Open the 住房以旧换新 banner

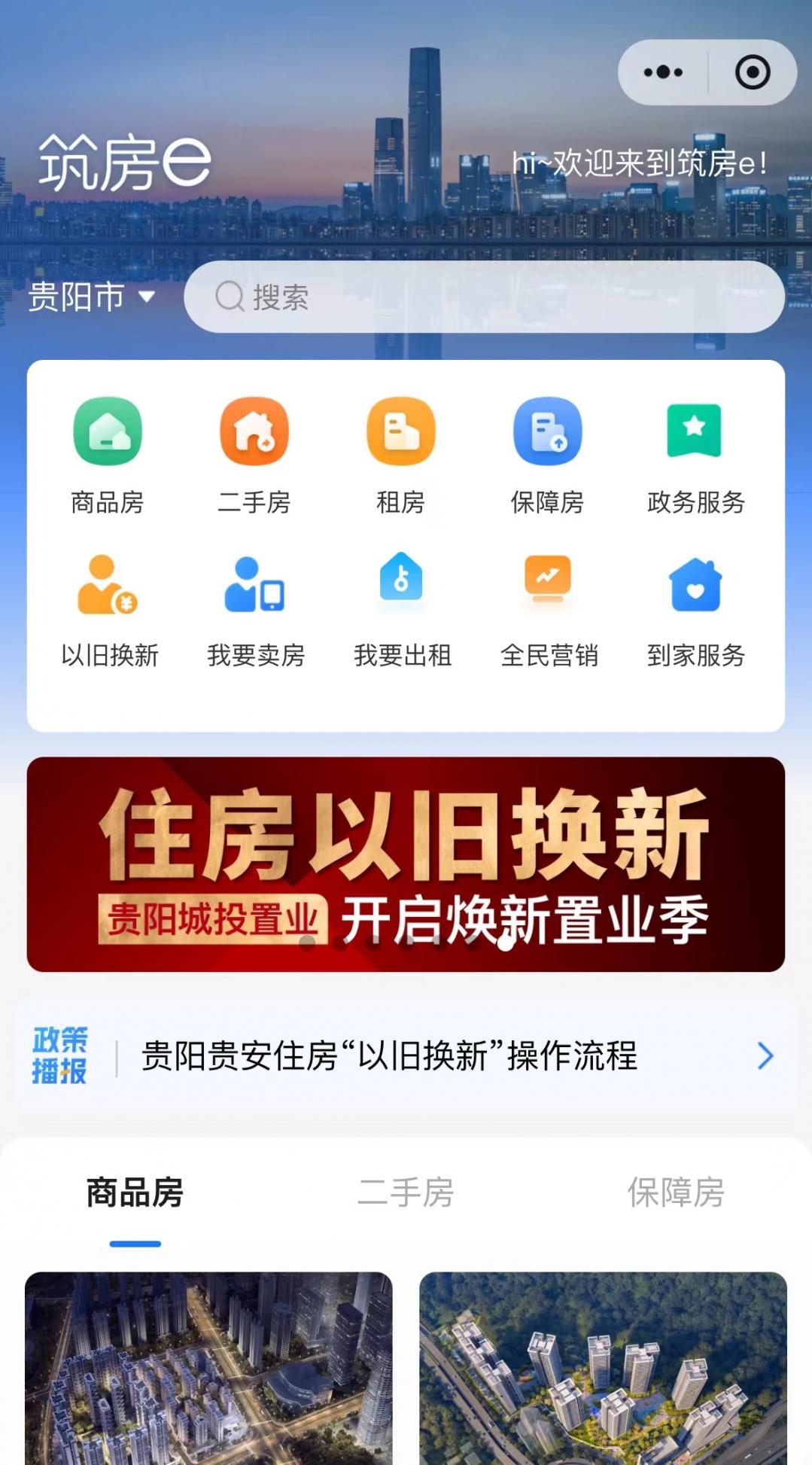pyautogui.click(x=406, y=863)
